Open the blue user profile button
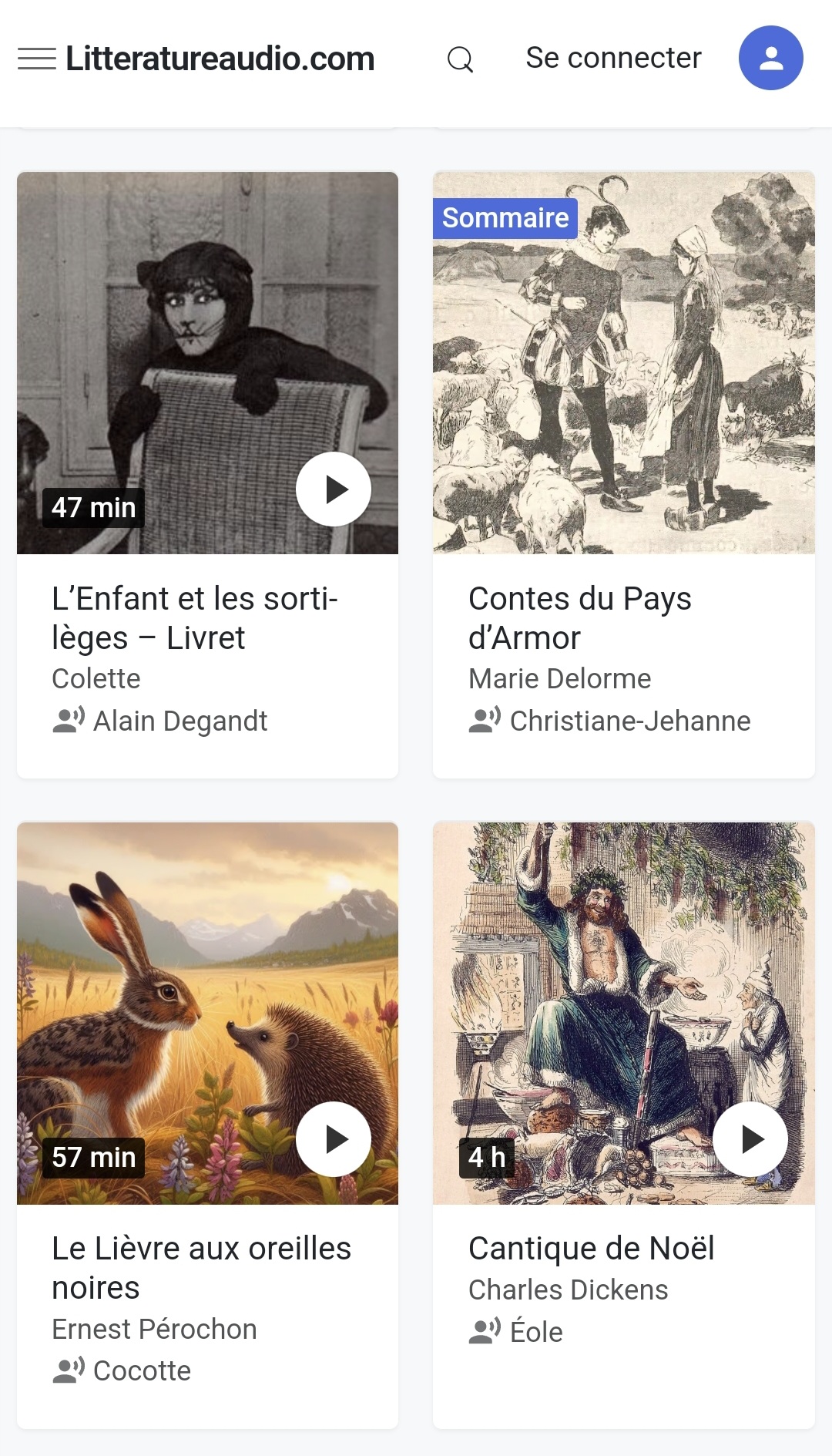 (x=770, y=59)
